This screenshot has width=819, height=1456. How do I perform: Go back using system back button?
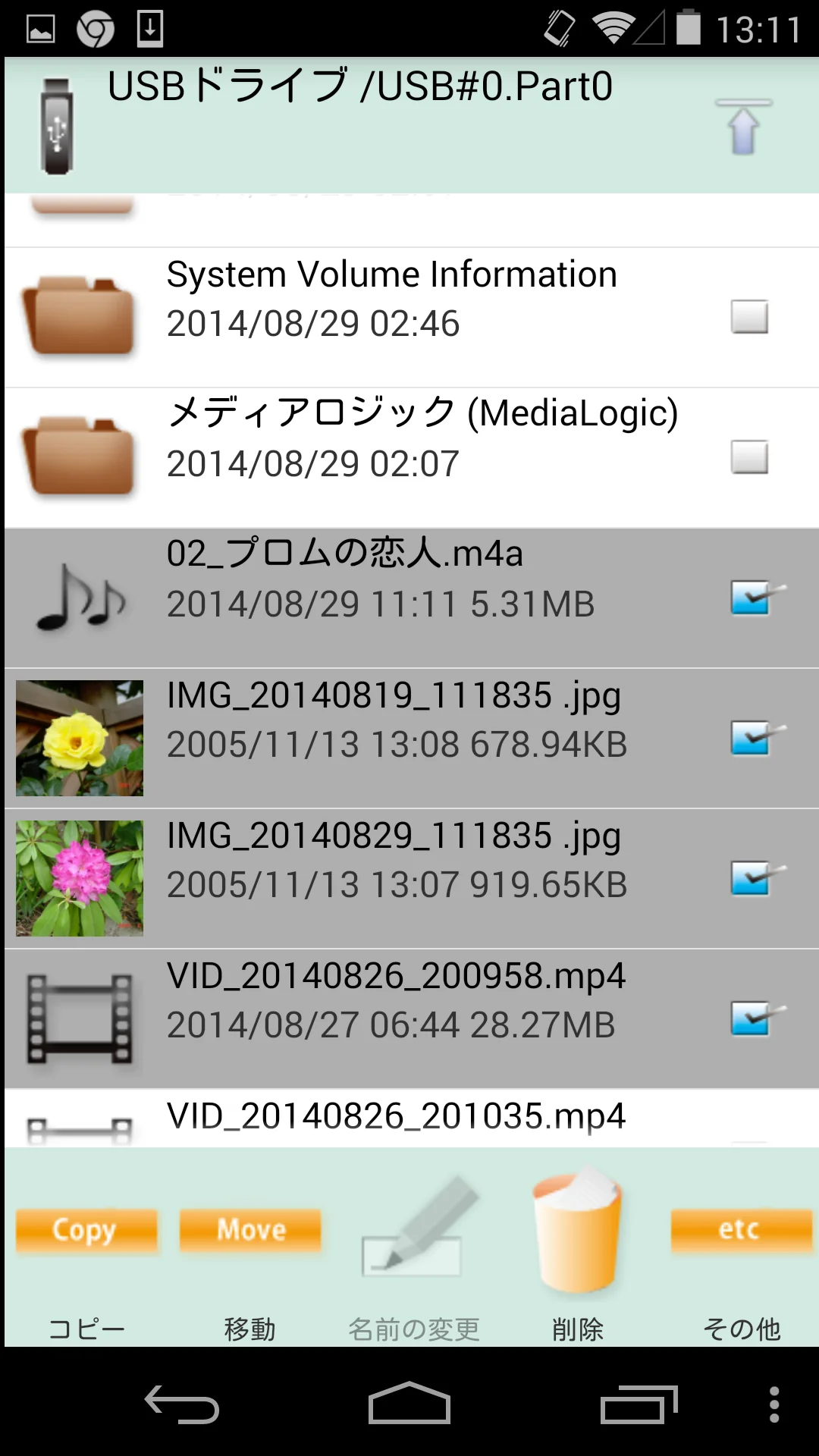pyautogui.click(x=182, y=1404)
